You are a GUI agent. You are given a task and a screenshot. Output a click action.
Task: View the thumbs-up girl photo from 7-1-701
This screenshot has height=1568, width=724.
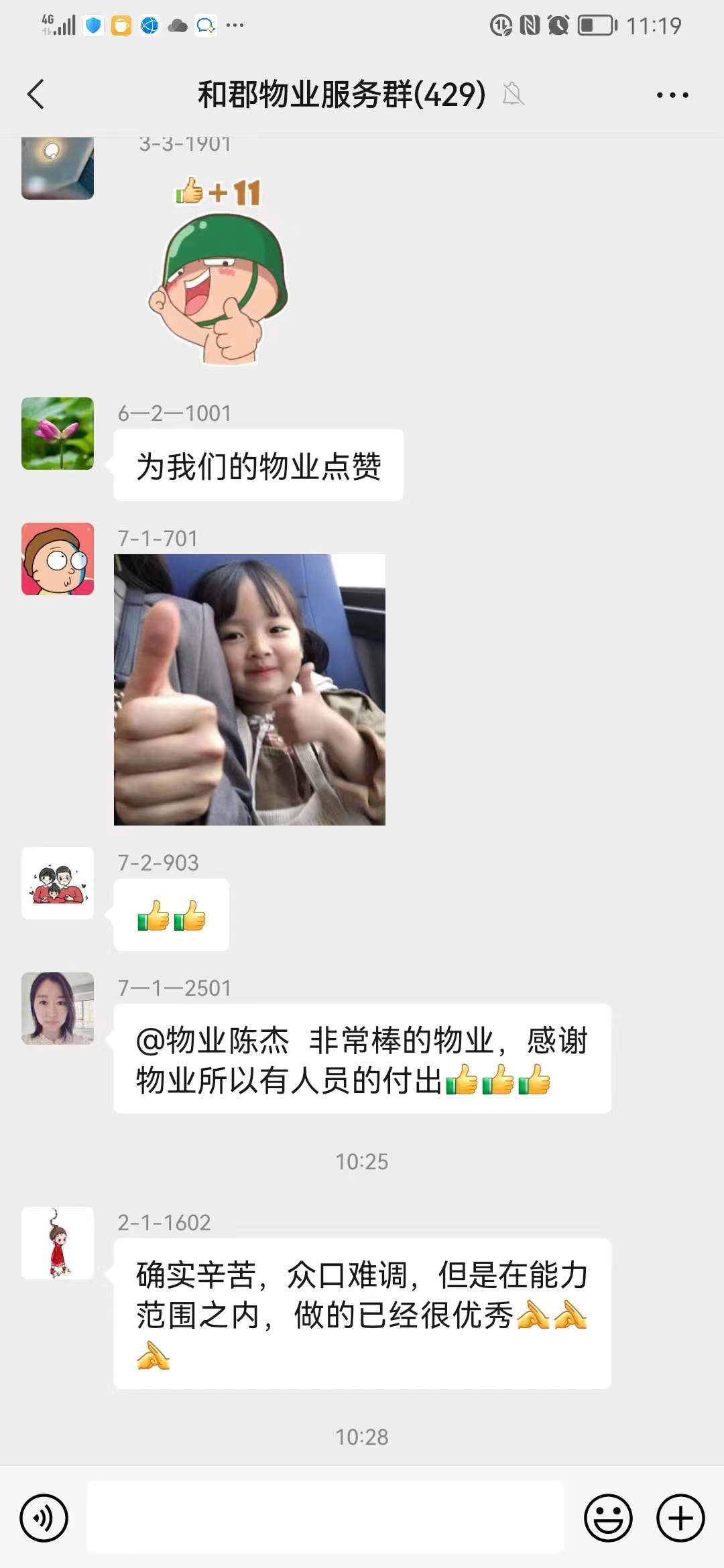point(249,689)
